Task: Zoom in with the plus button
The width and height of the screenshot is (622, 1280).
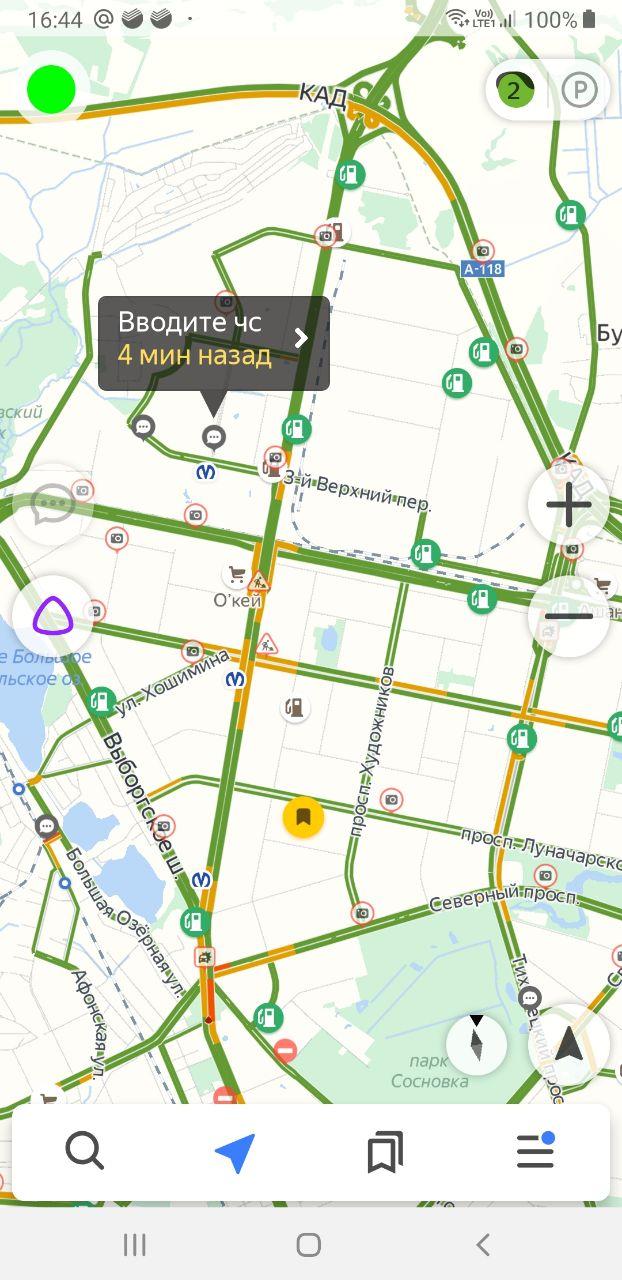Action: [x=568, y=505]
